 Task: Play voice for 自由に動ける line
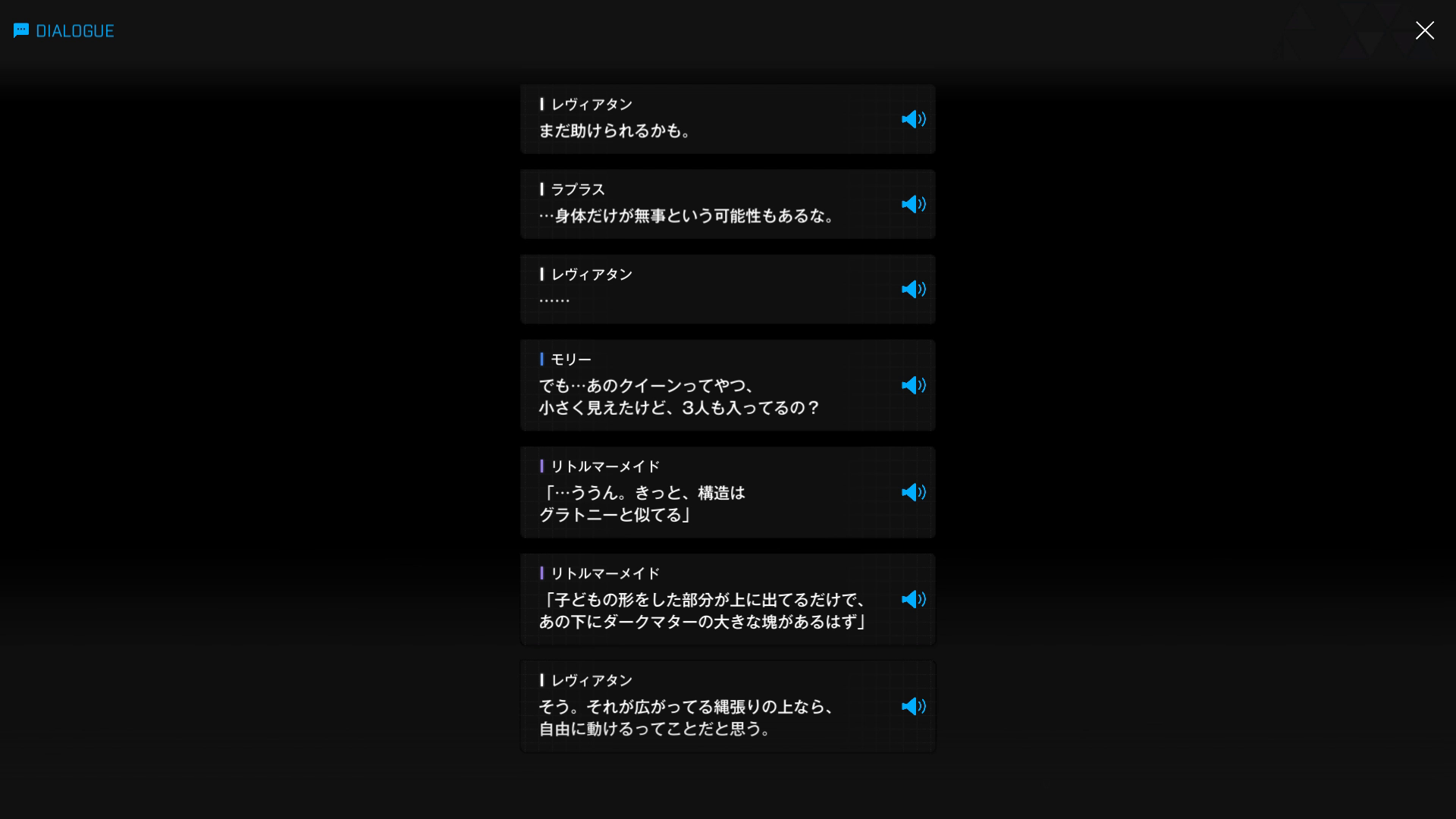coord(913,706)
